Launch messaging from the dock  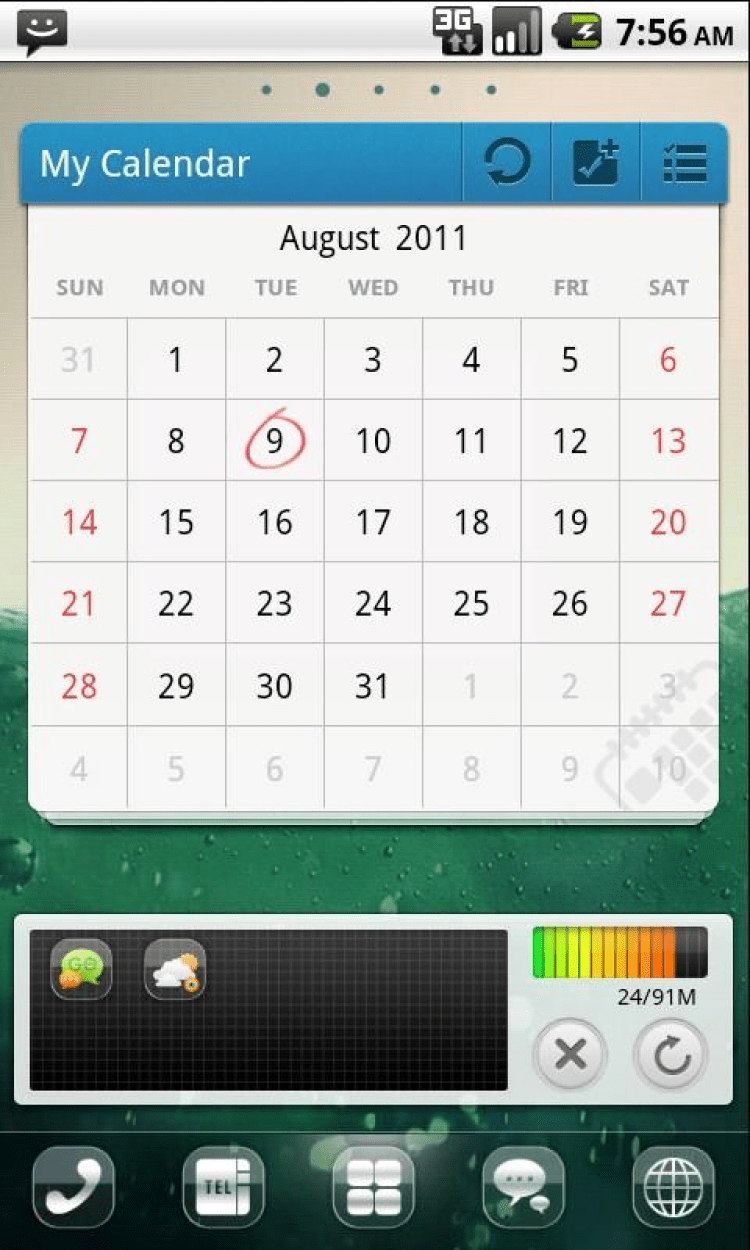pyautogui.click(x=523, y=1187)
